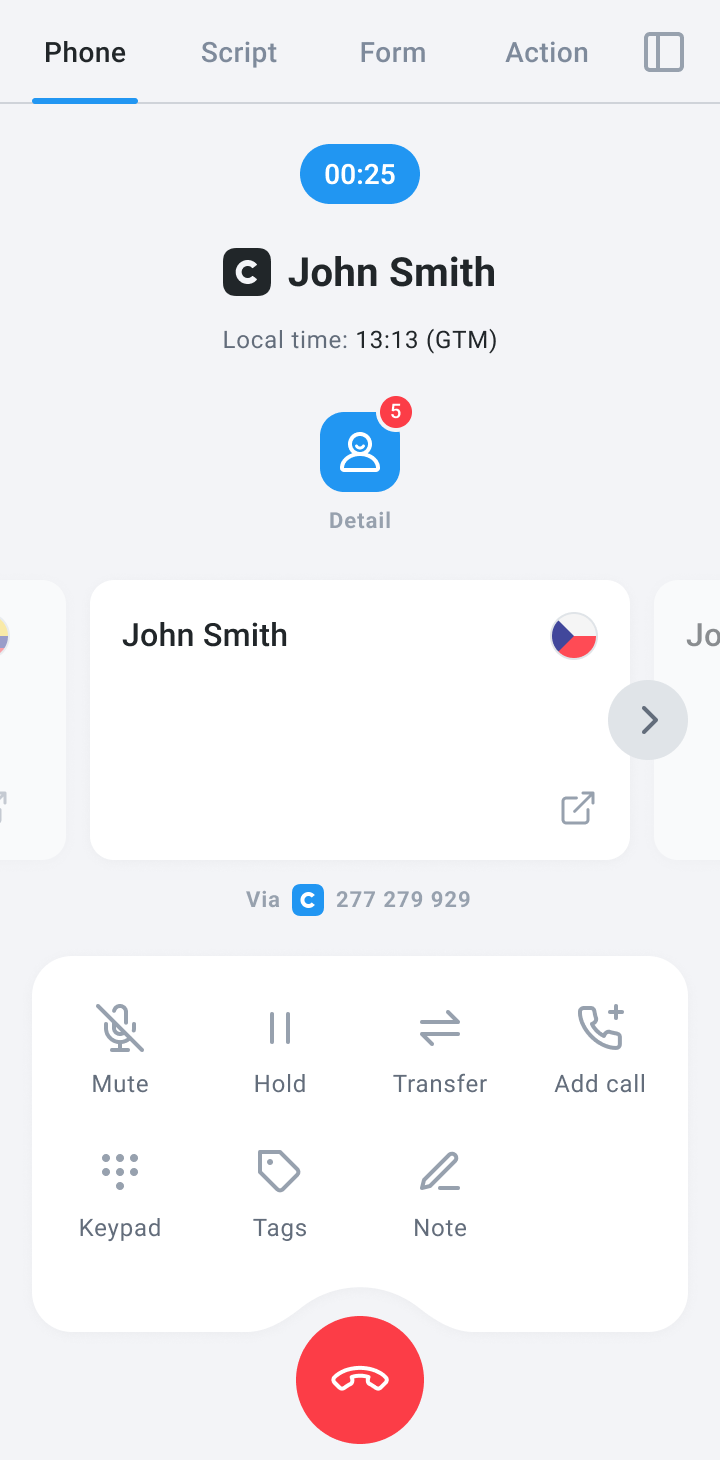End the call
Viewport: 720px width, 1460px height.
tap(360, 1380)
